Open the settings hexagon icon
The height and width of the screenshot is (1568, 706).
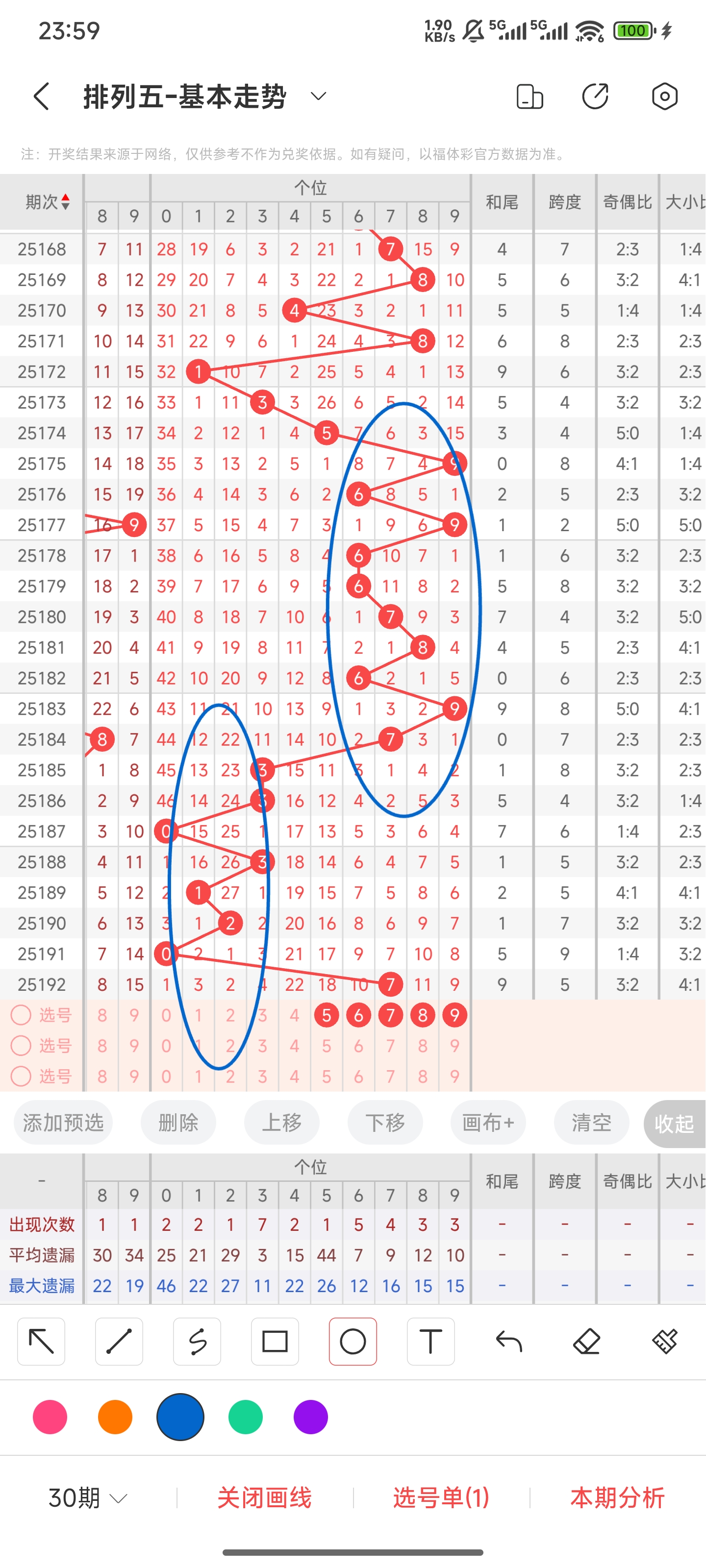pyautogui.click(x=664, y=96)
